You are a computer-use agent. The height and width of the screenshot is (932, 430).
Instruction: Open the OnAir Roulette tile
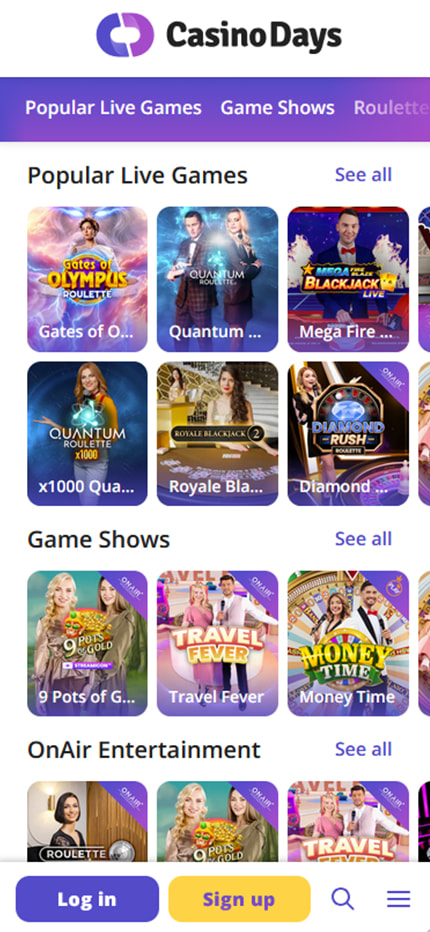[x=87, y=821]
